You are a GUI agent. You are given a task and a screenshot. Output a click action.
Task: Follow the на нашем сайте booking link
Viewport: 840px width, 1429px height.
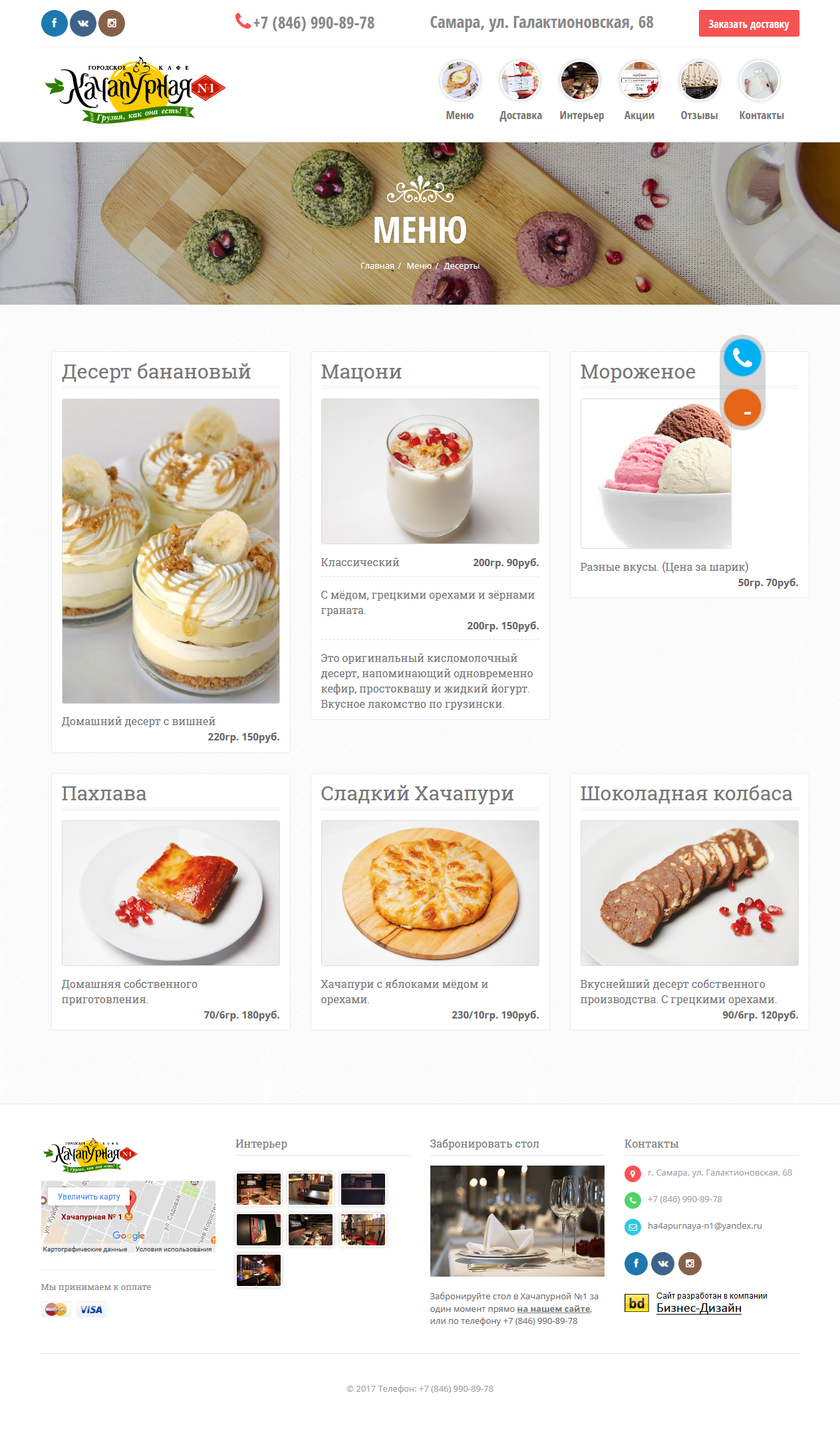click(553, 1309)
